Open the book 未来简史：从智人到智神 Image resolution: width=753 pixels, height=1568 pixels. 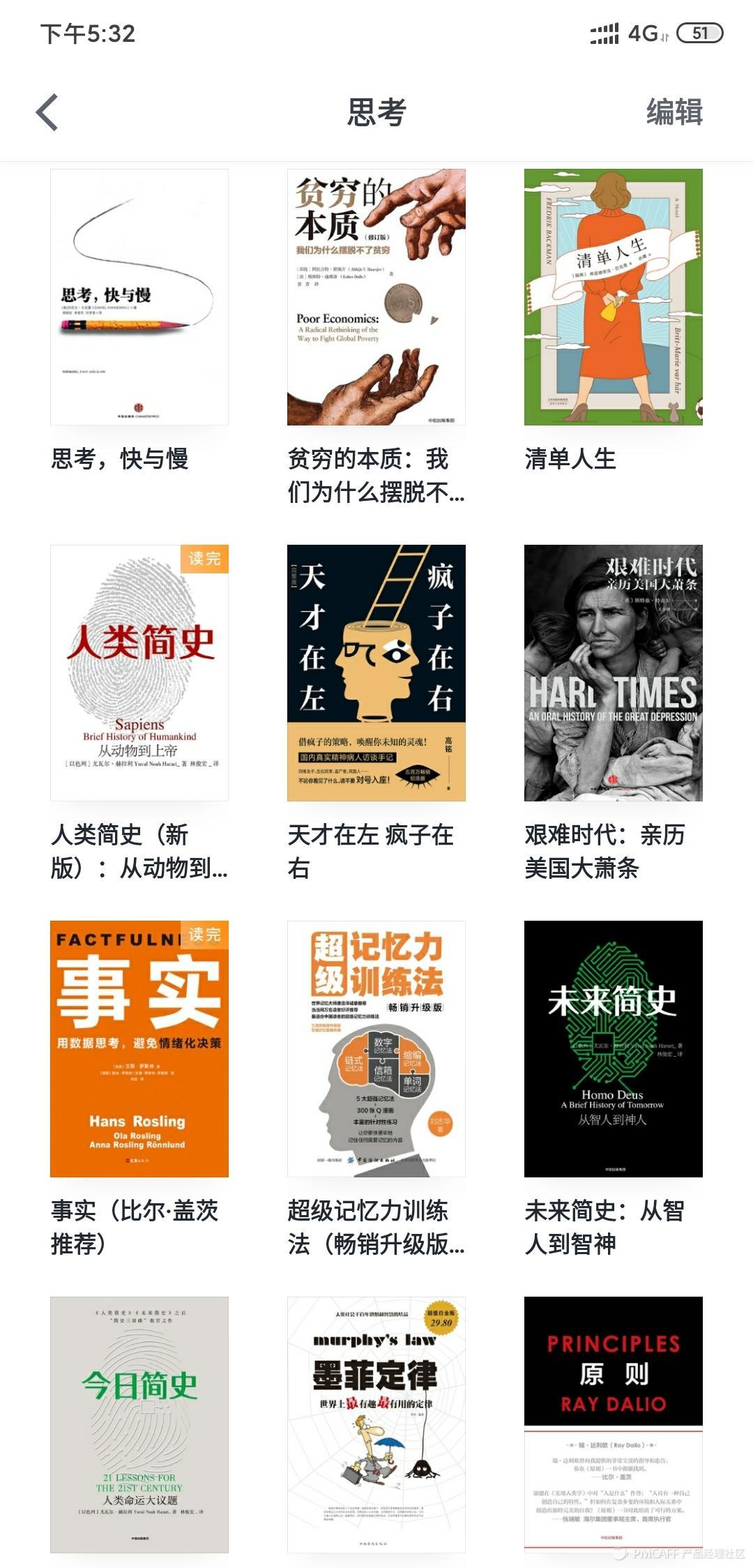pos(614,1049)
